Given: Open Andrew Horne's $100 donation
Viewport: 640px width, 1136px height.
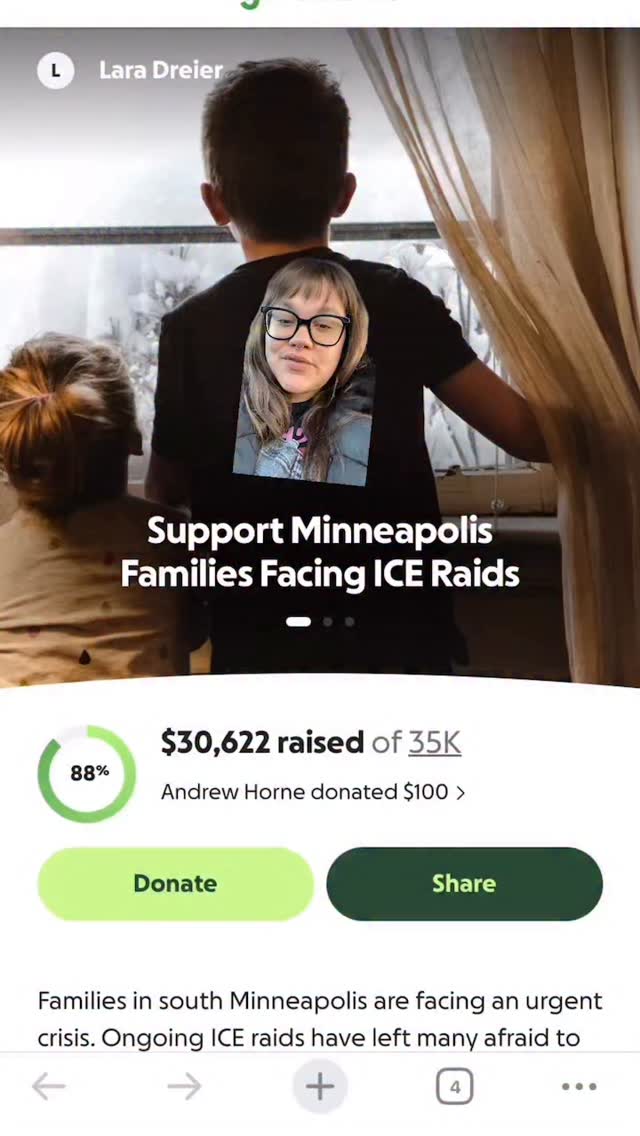Looking at the screenshot, I should (312, 792).
